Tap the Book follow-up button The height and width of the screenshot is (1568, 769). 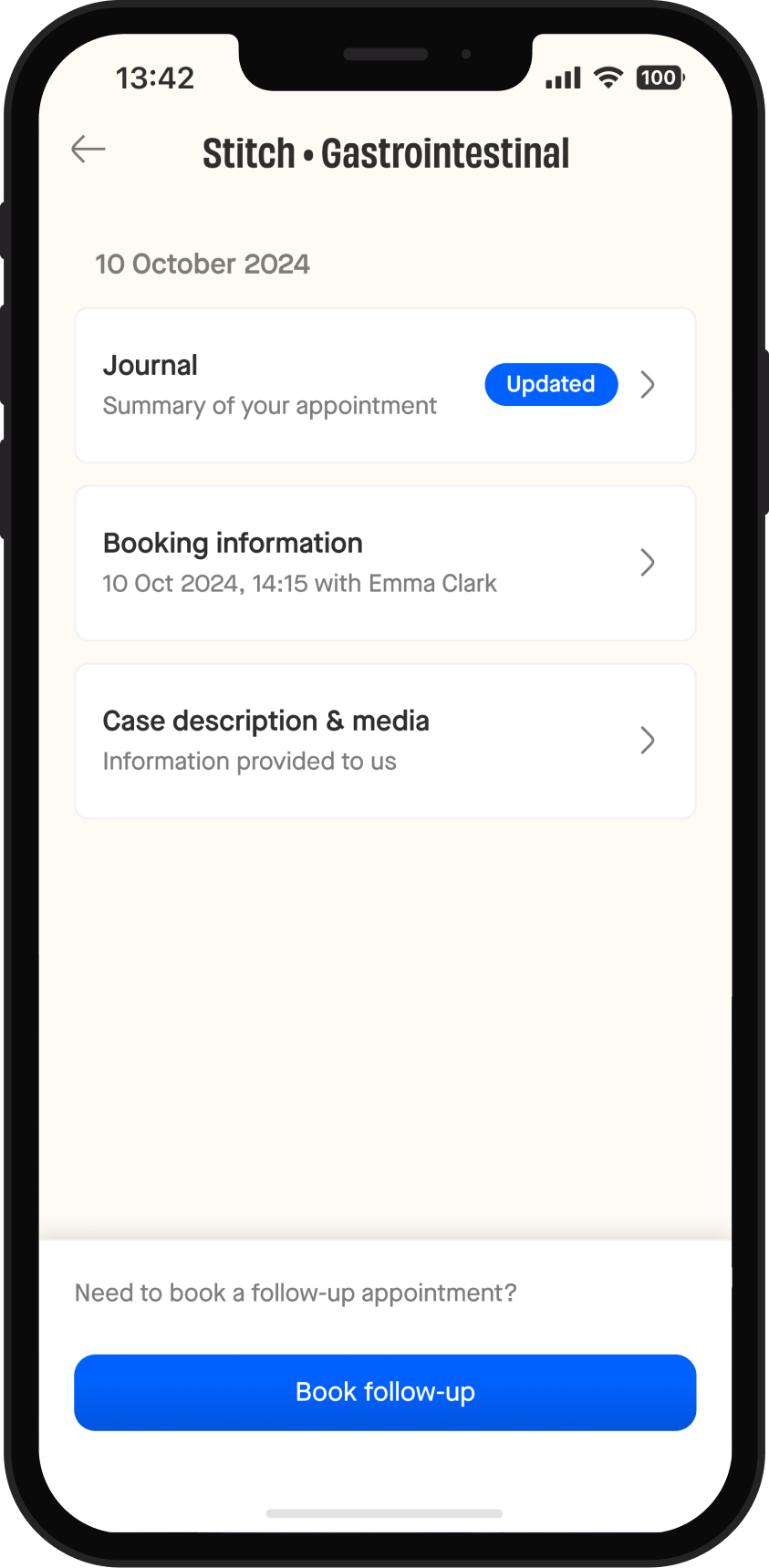[385, 1392]
